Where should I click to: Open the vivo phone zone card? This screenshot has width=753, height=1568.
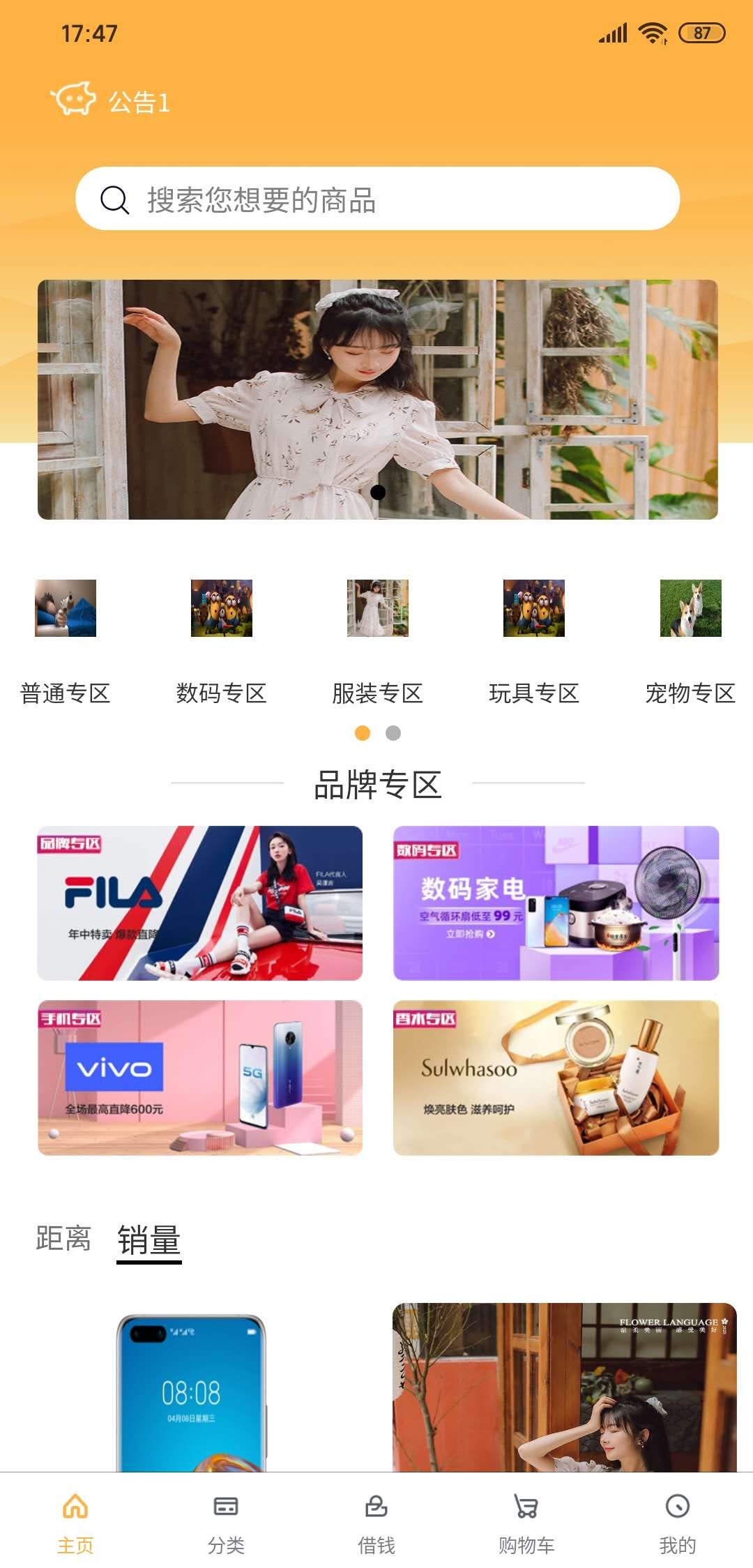[x=200, y=1078]
